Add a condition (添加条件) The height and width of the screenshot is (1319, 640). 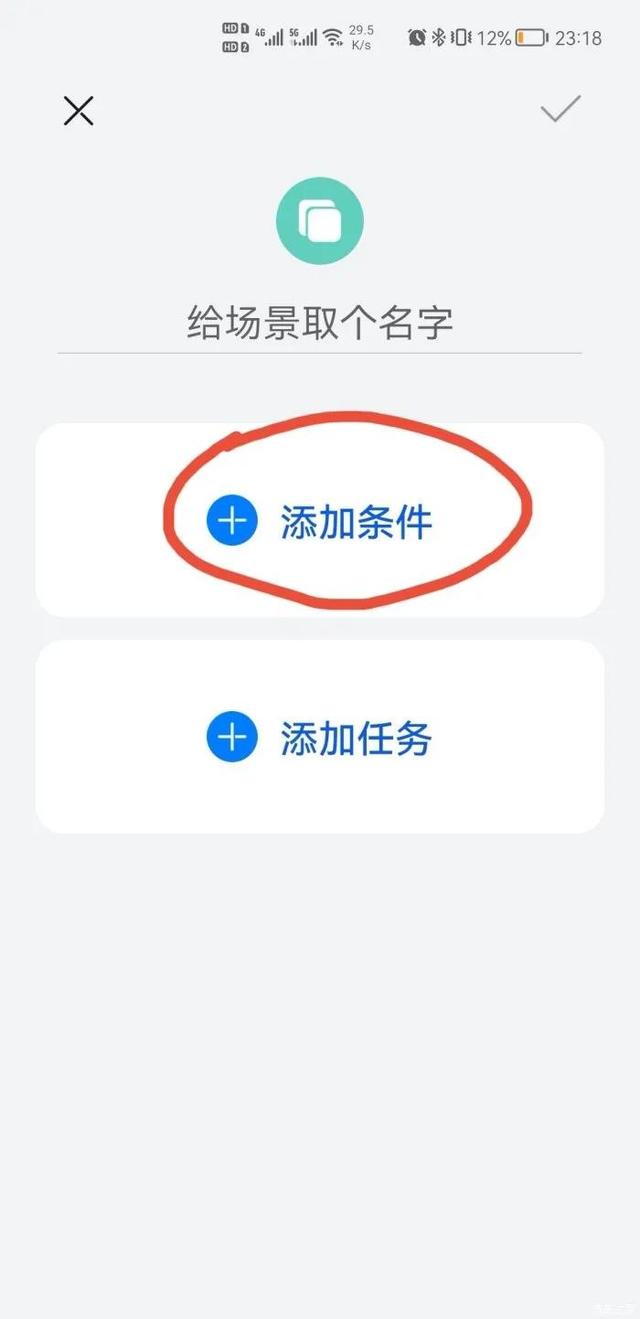point(320,521)
